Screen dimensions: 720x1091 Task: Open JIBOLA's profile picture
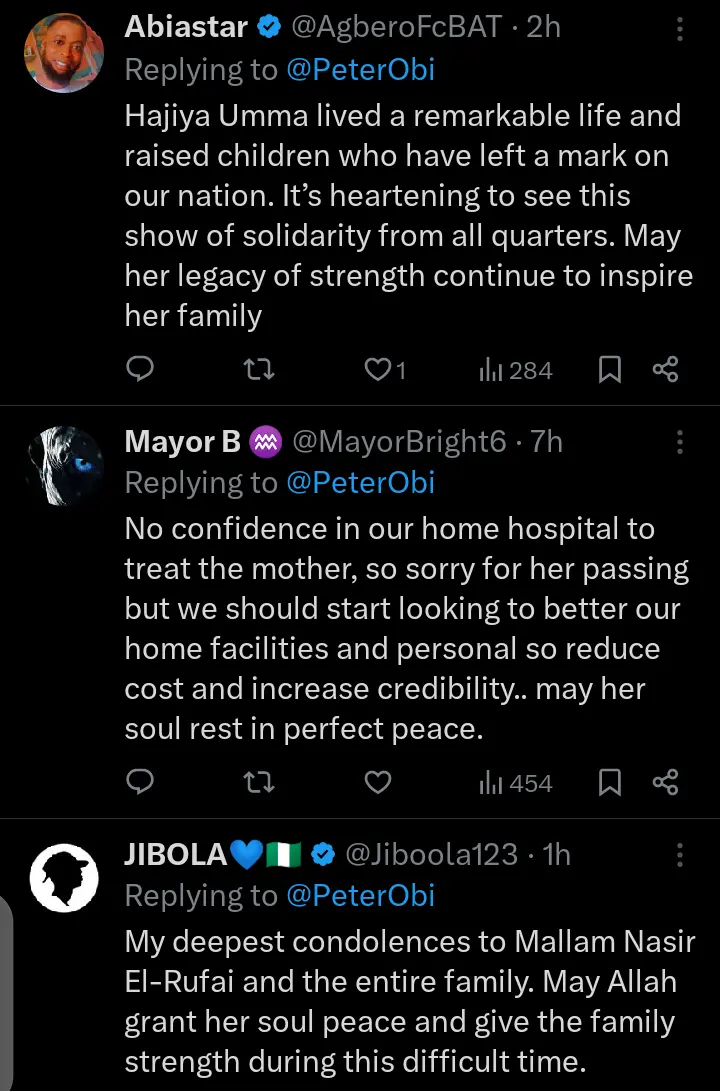(64, 878)
